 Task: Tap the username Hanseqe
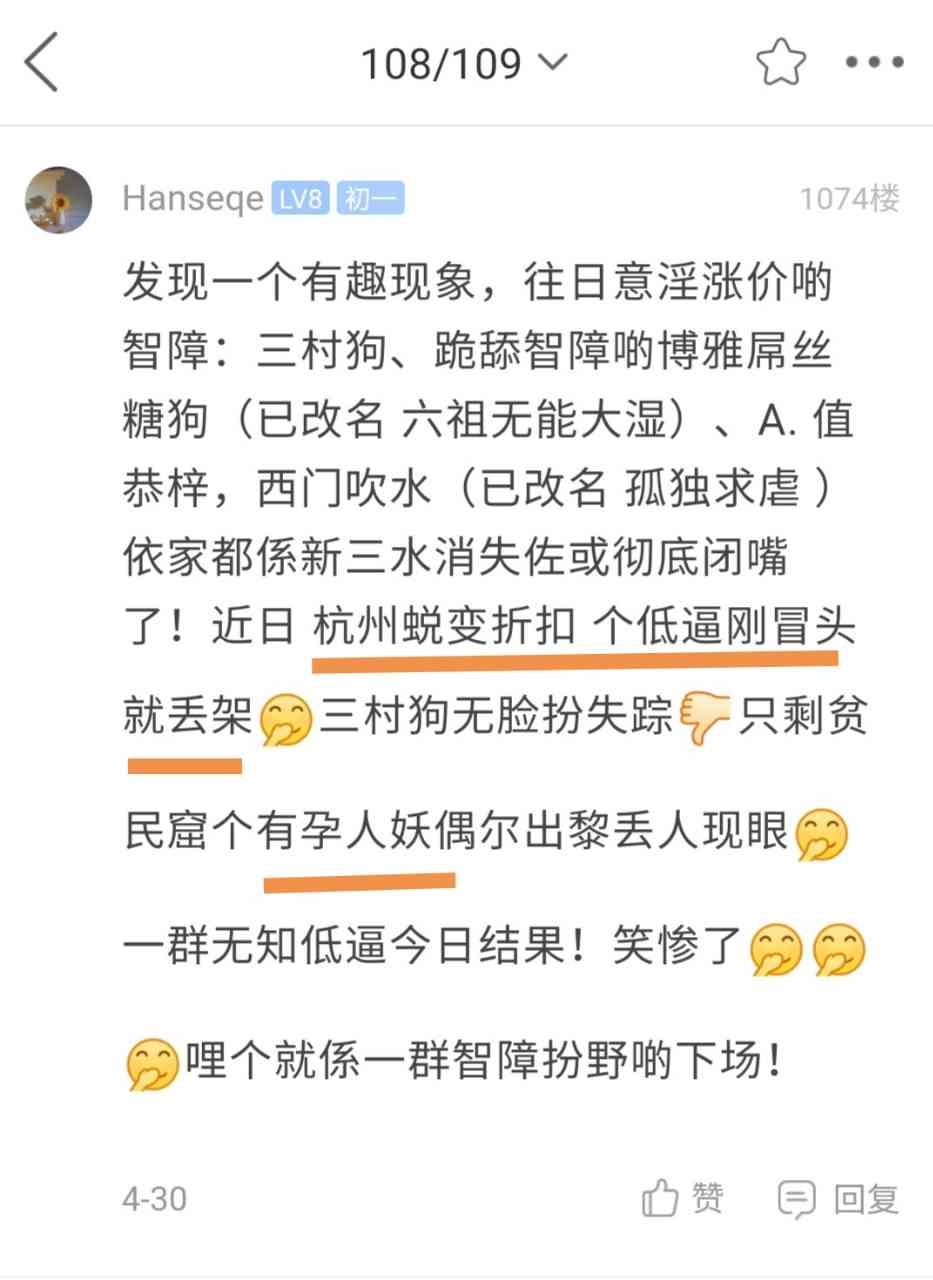(194, 199)
